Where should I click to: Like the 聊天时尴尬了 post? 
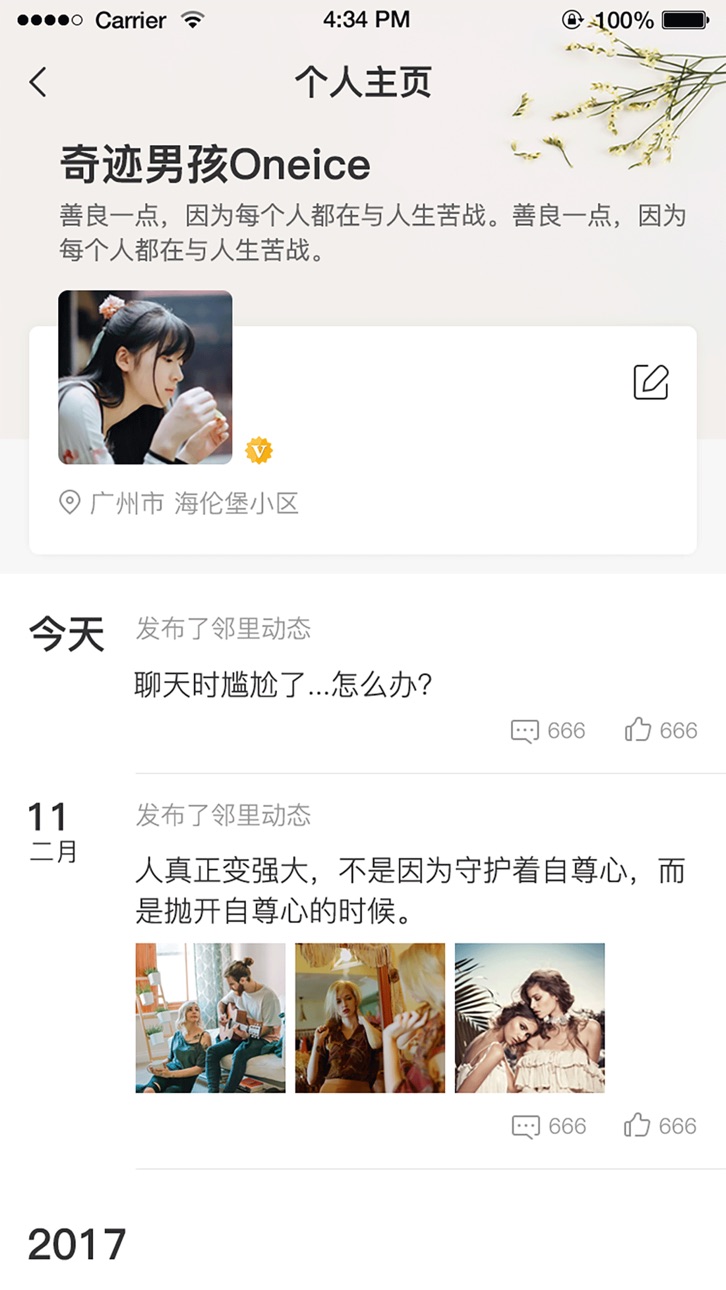point(661,731)
